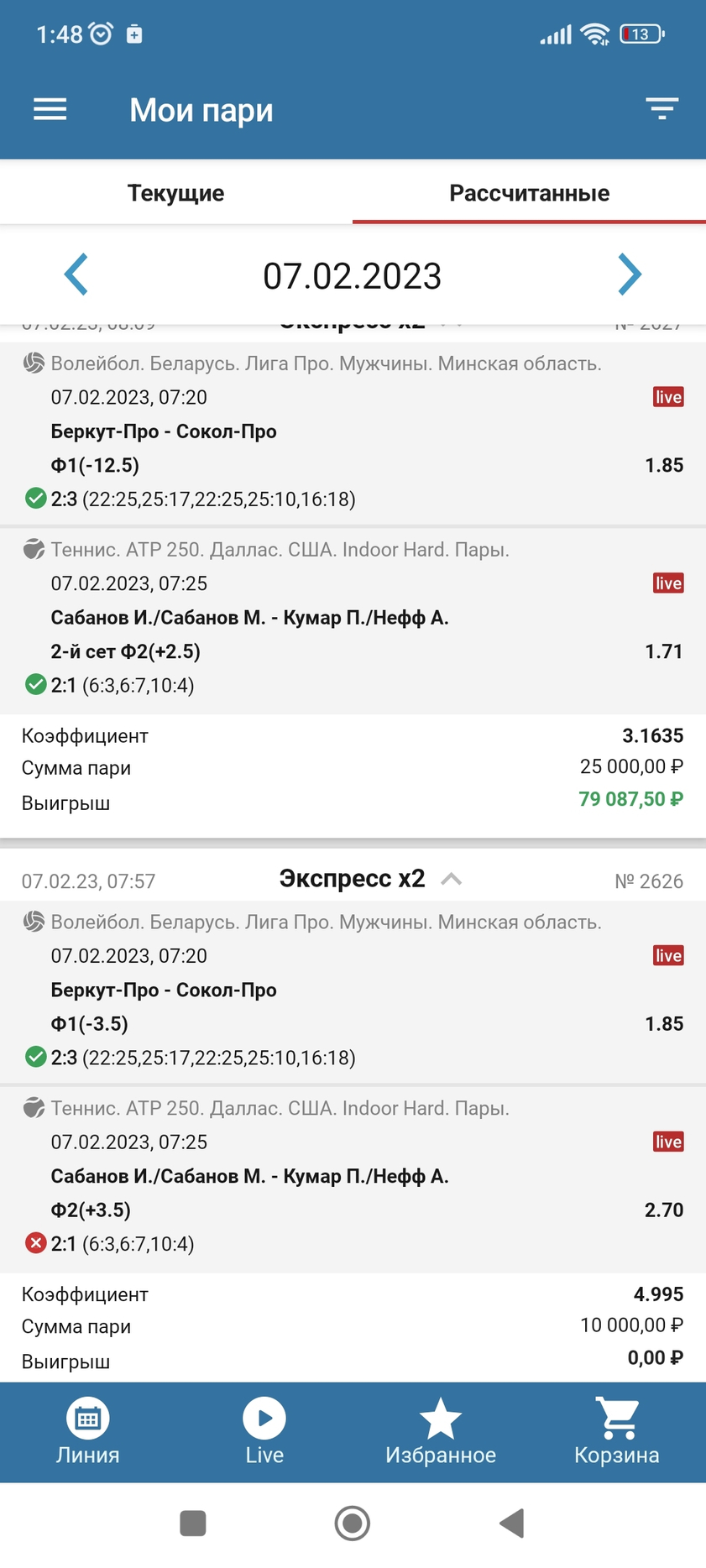Image resolution: width=706 pixels, height=1568 pixels.
Task: Open Избранное favorites
Action: [x=441, y=1432]
